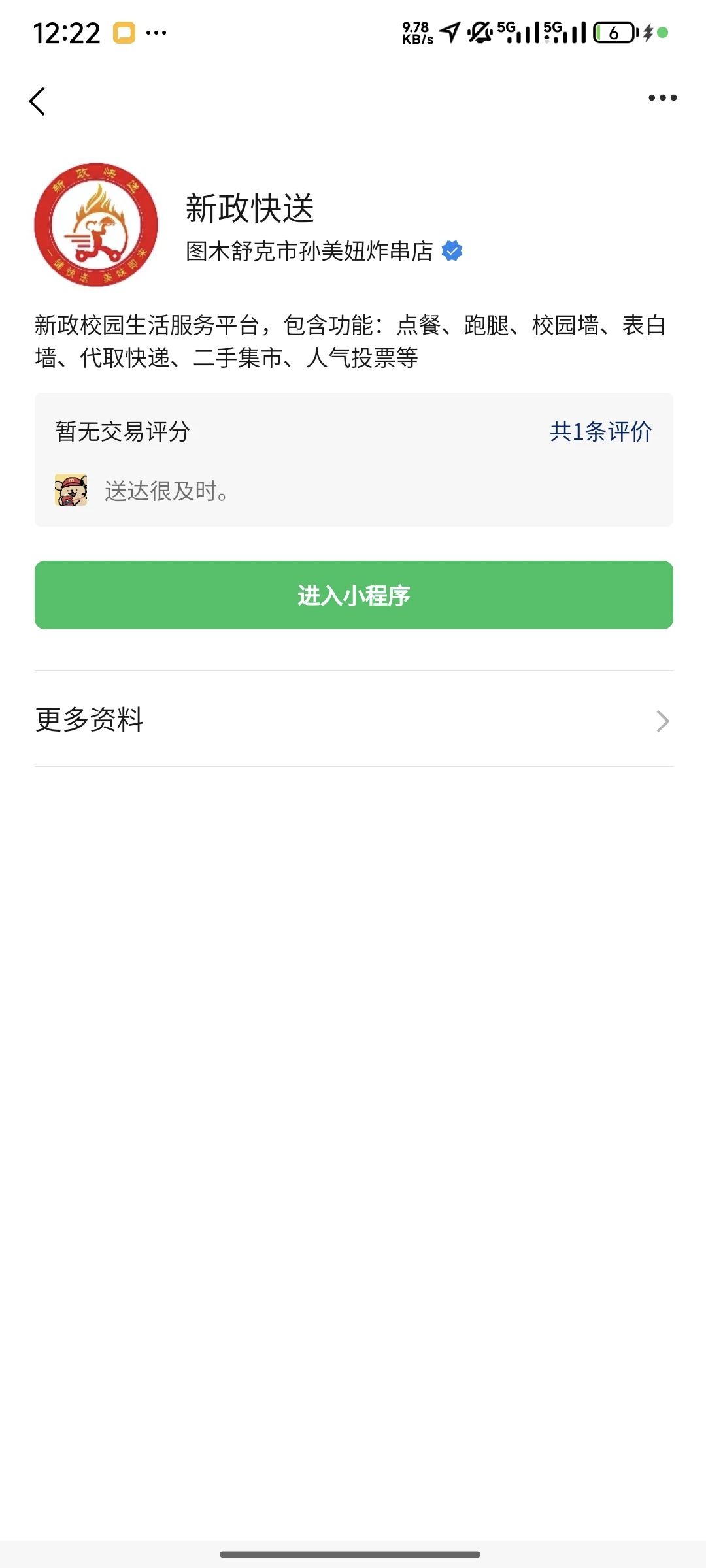Tap 进入小程序 to enter the mini program

pos(354,595)
